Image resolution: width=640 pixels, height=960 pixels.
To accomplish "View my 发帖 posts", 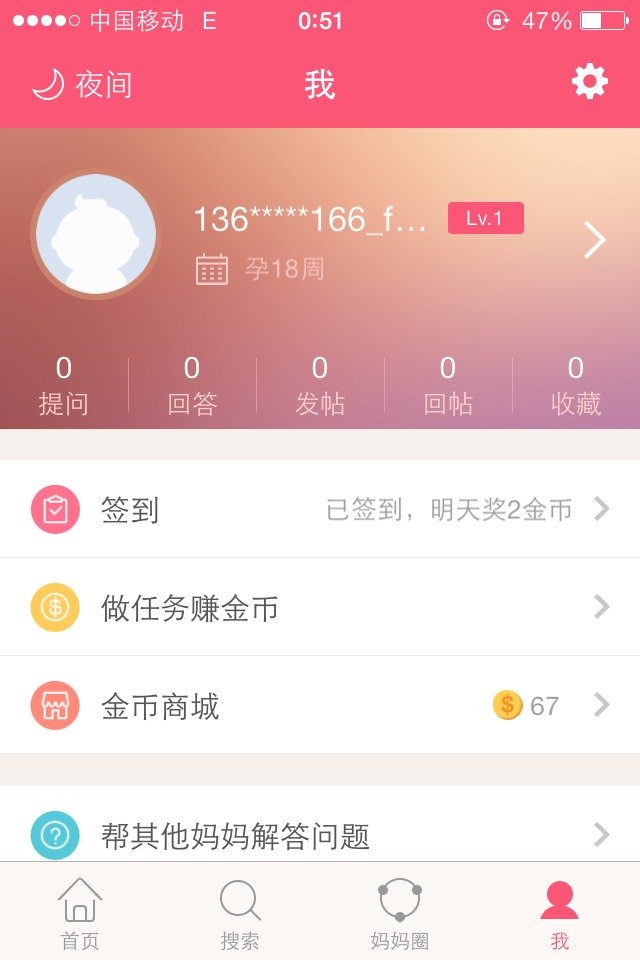I will click(320, 386).
